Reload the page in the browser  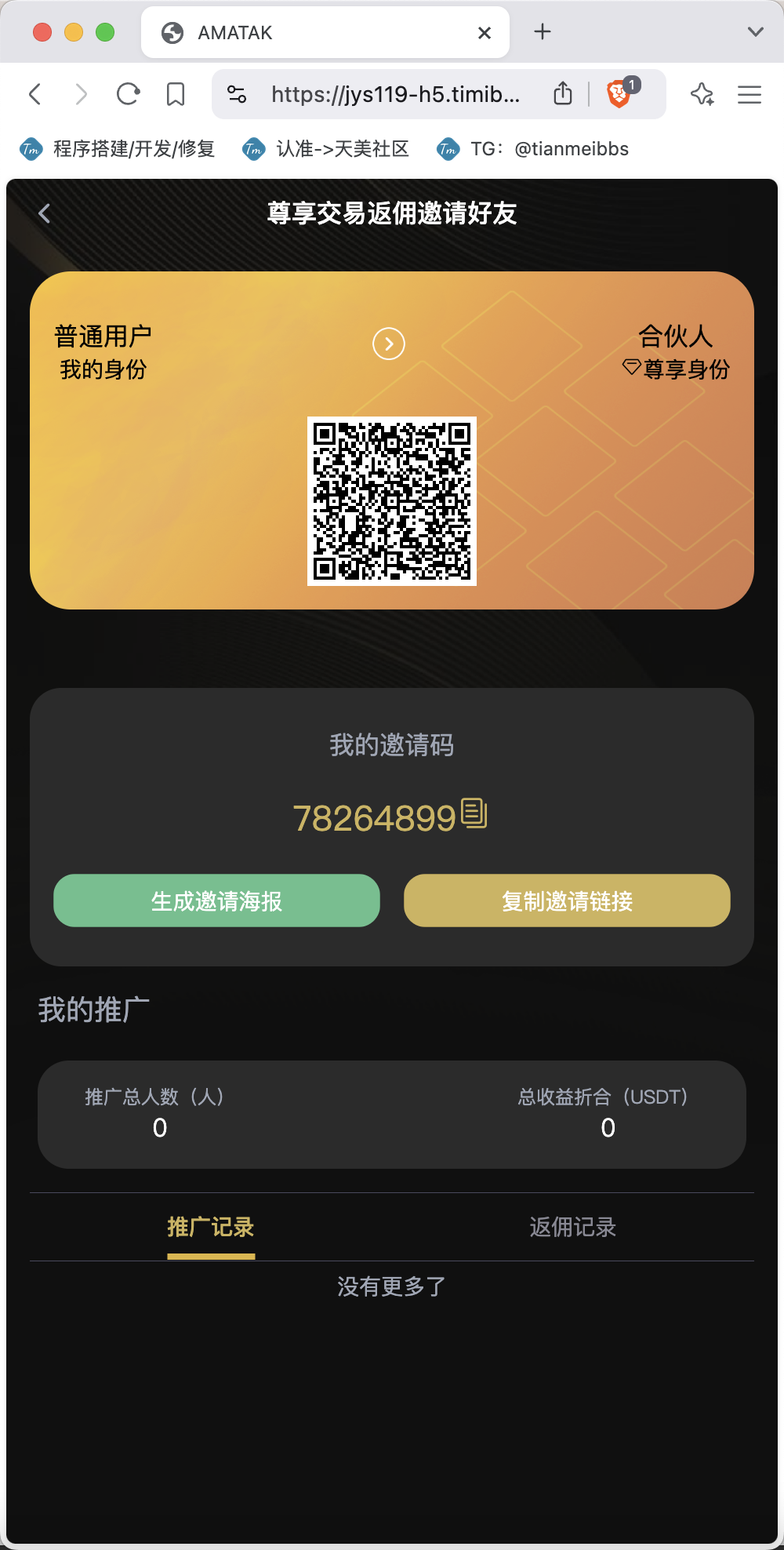128,94
